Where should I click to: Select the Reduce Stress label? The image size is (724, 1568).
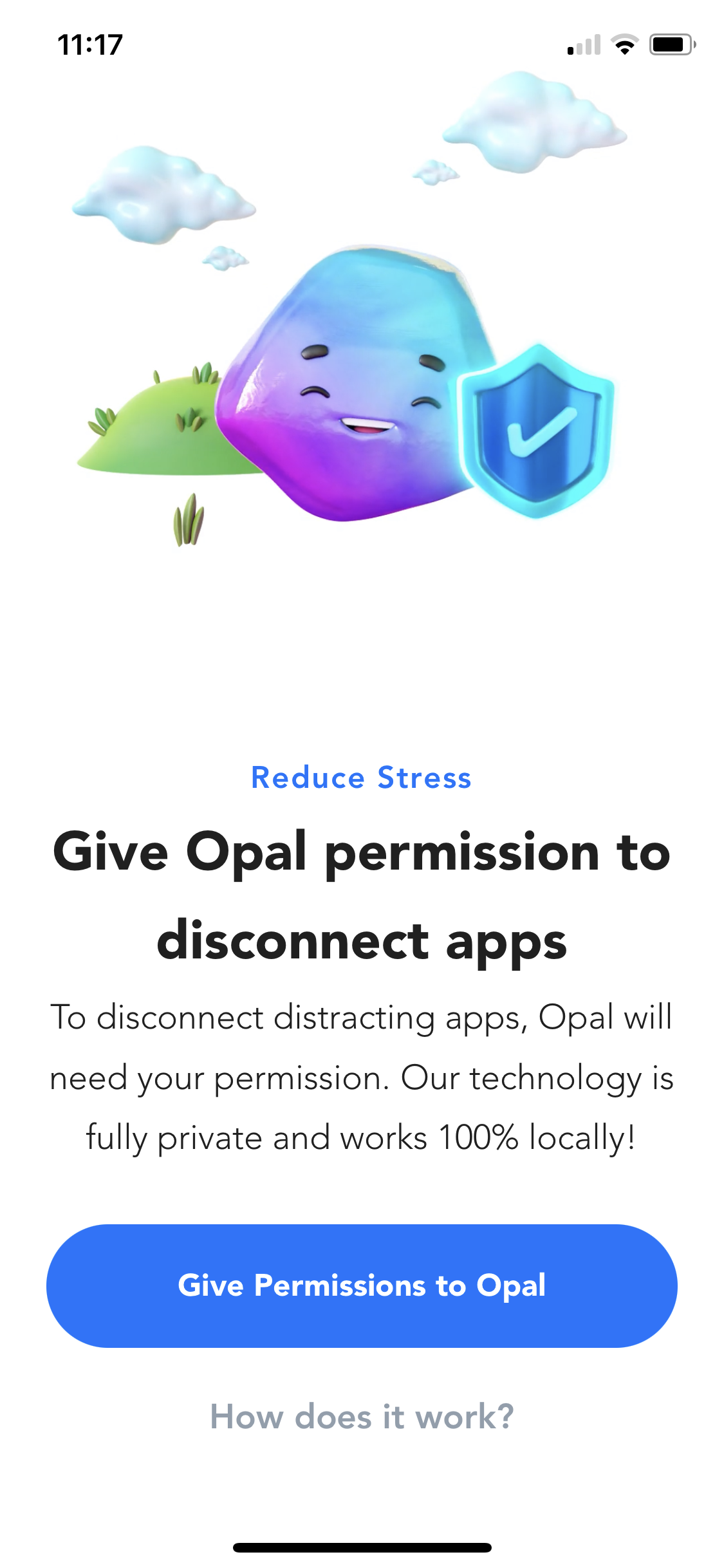click(360, 777)
